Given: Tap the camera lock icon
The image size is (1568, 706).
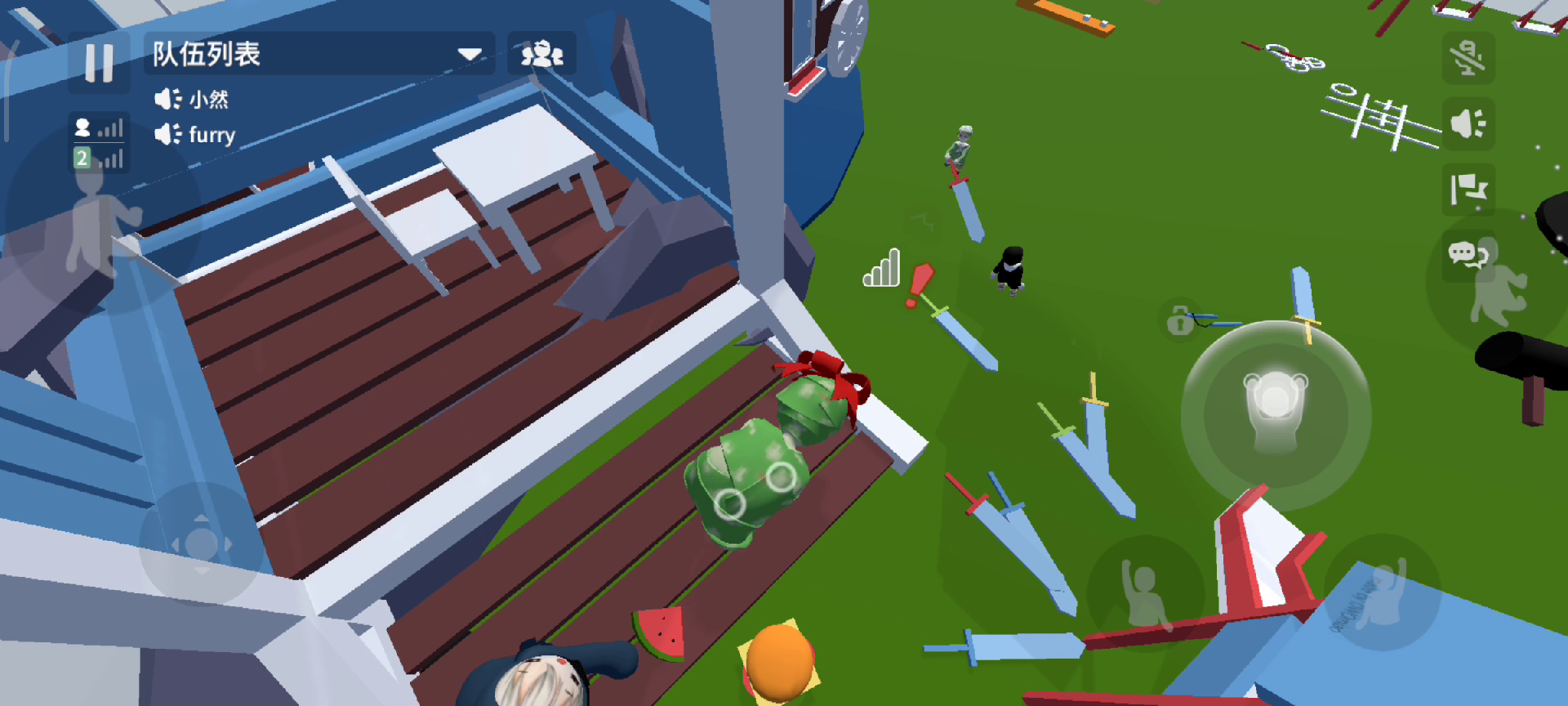Looking at the screenshot, I should pyautogui.click(x=1179, y=319).
